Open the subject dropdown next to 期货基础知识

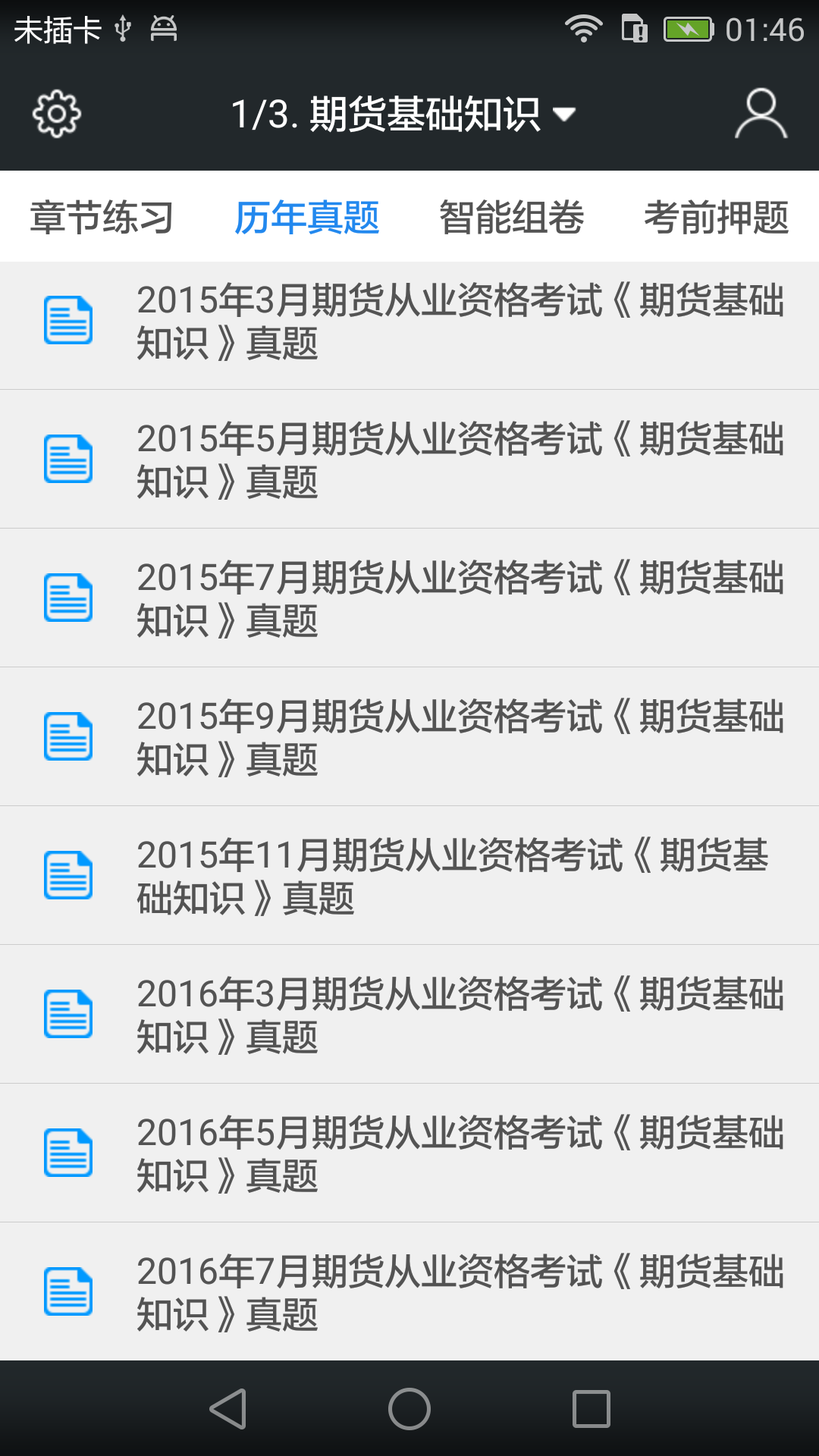[x=564, y=114]
